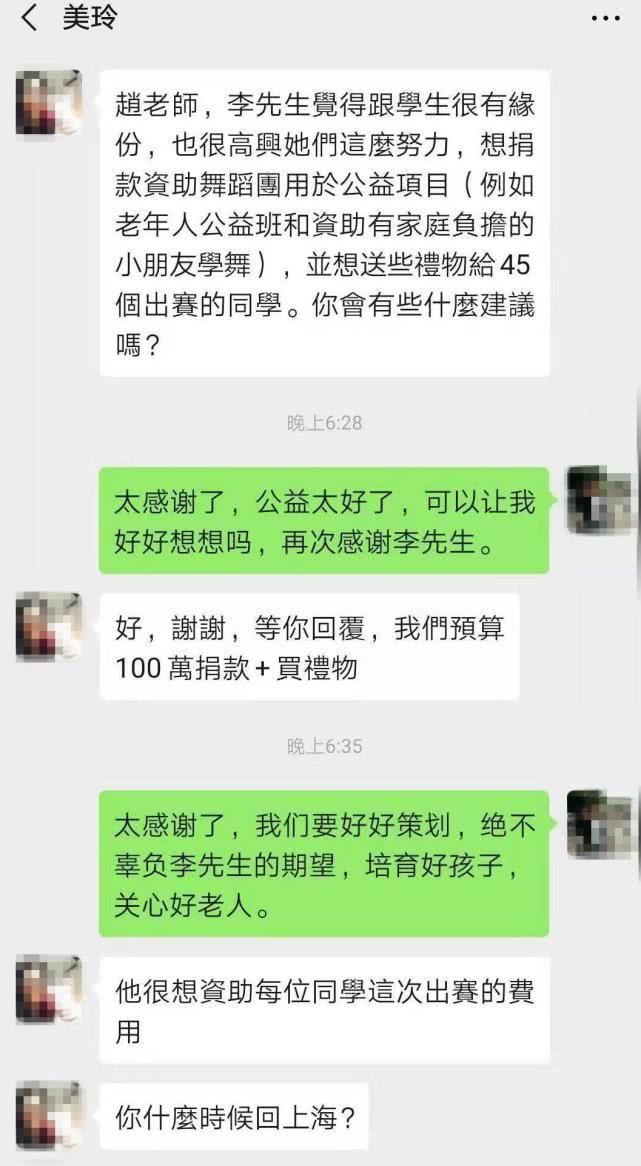Open the avatar beside the 100 萬捐款 message

tap(48, 627)
